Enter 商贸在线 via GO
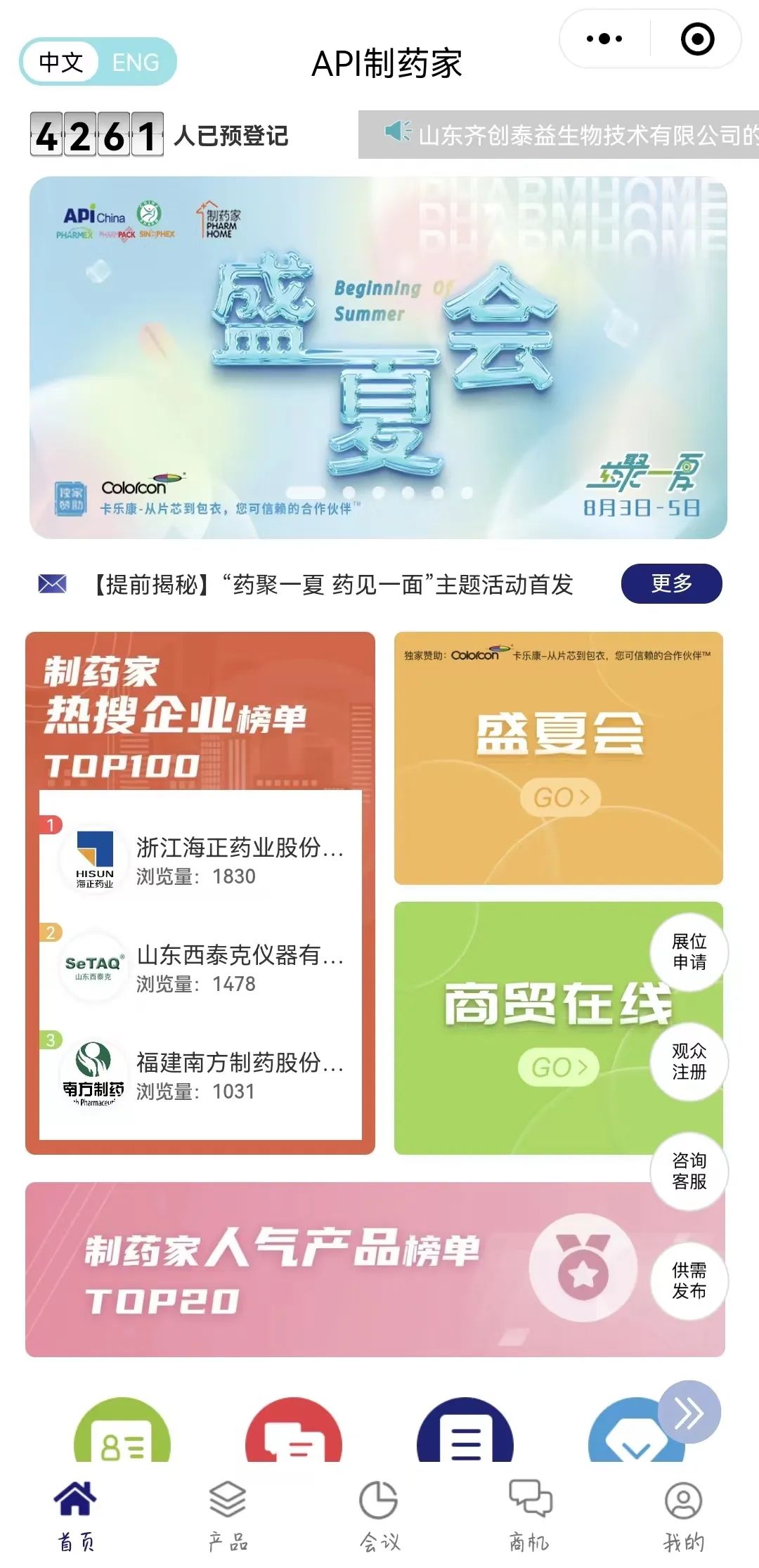 pyautogui.click(x=559, y=1067)
